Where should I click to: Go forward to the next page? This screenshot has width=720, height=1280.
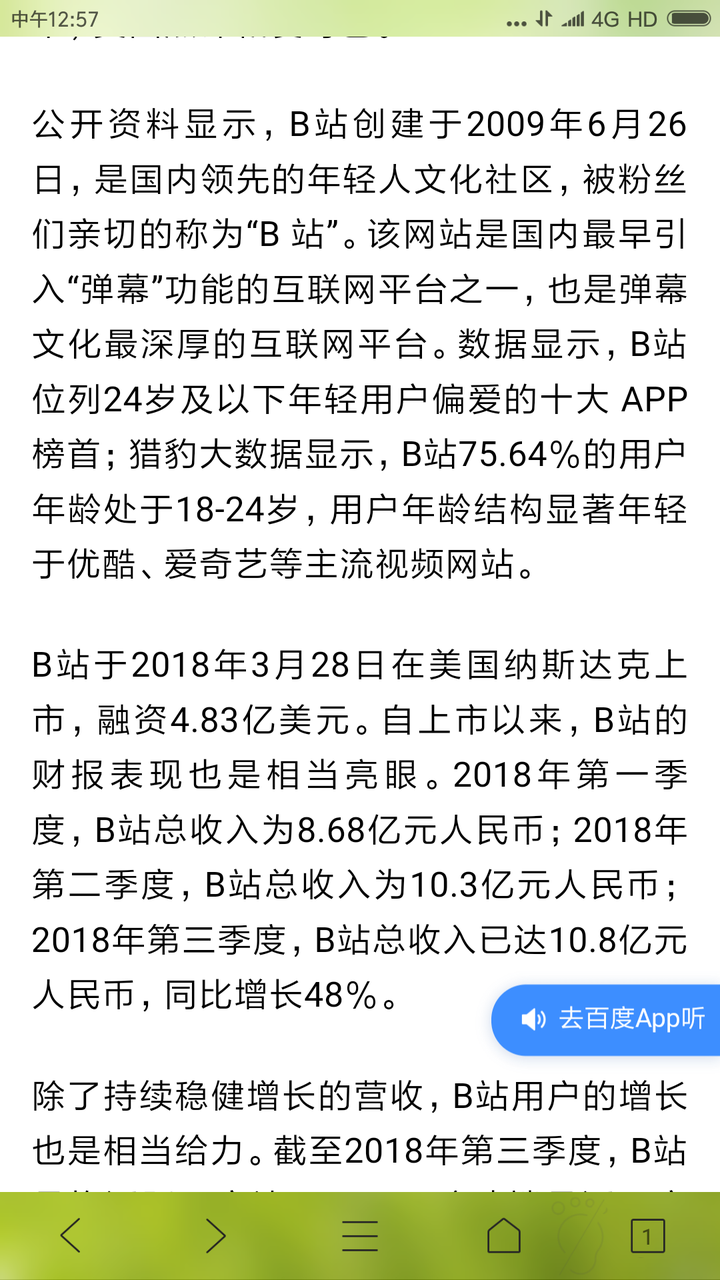(215, 1236)
